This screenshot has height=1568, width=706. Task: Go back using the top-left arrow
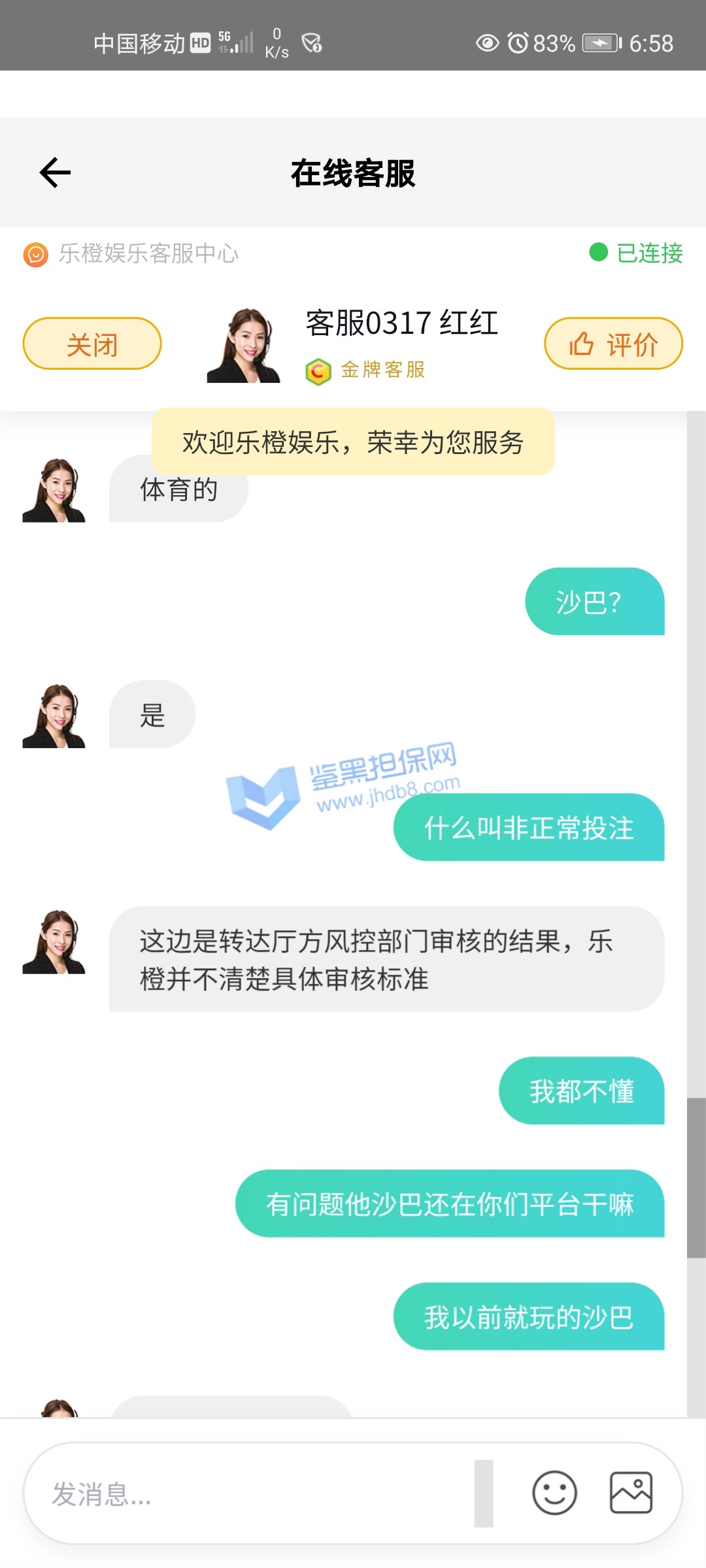coord(55,173)
